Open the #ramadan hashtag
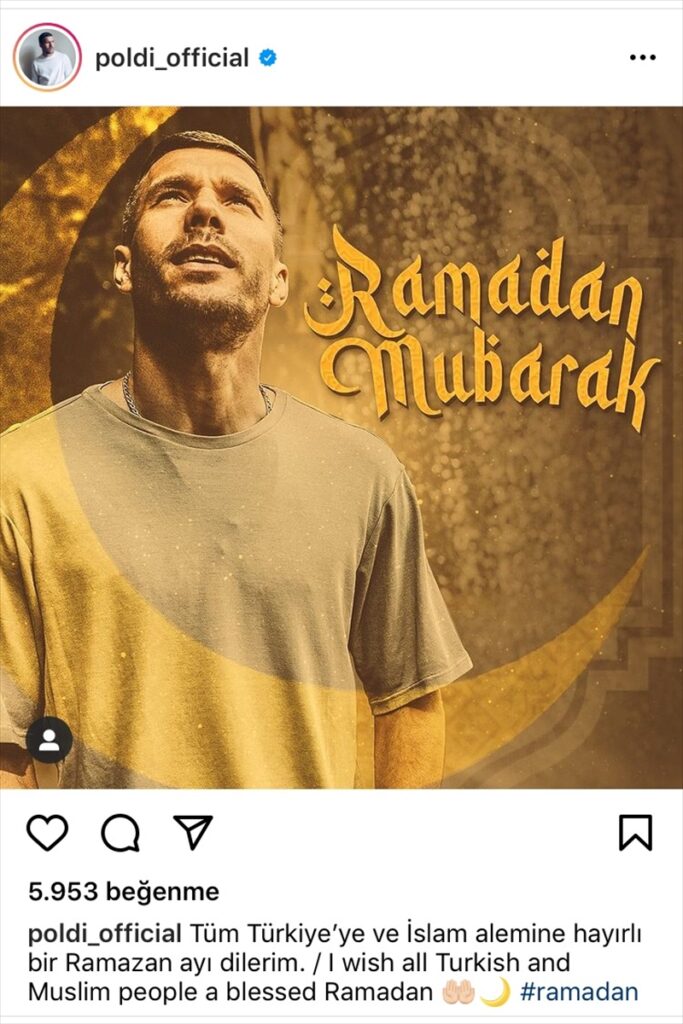Image resolution: width=683 pixels, height=1024 pixels. click(579, 991)
